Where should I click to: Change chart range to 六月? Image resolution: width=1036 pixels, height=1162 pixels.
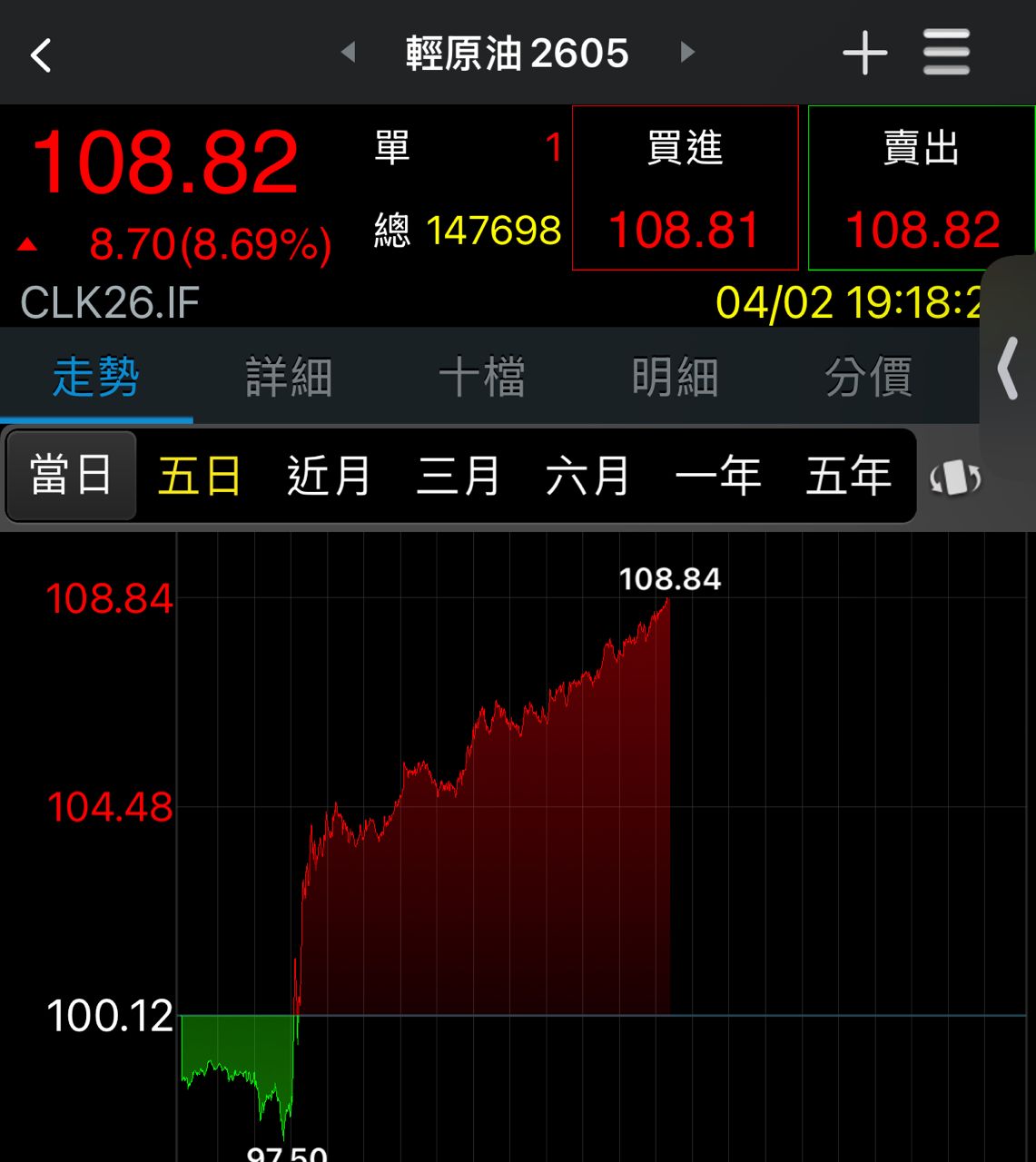click(x=588, y=476)
